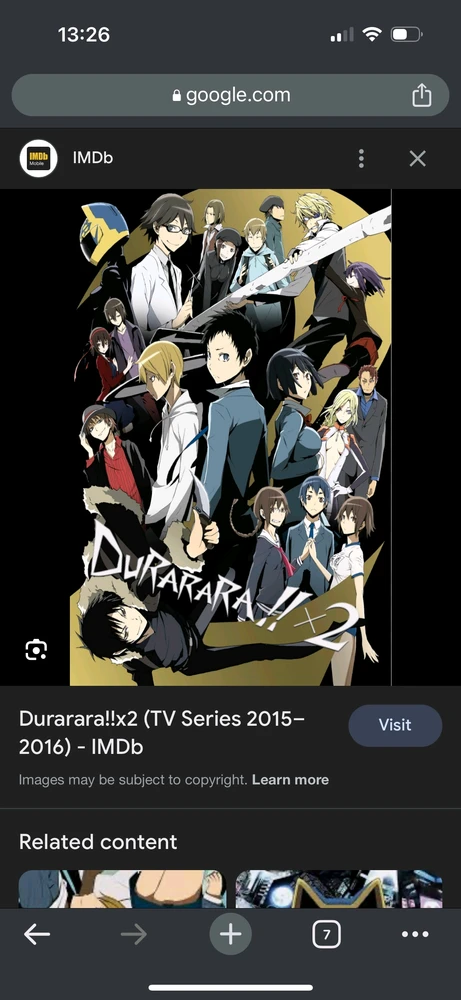Visit the IMDb page for Durarara!!x2
The image size is (461, 1000).
pyautogui.click(x=395, y=725)
